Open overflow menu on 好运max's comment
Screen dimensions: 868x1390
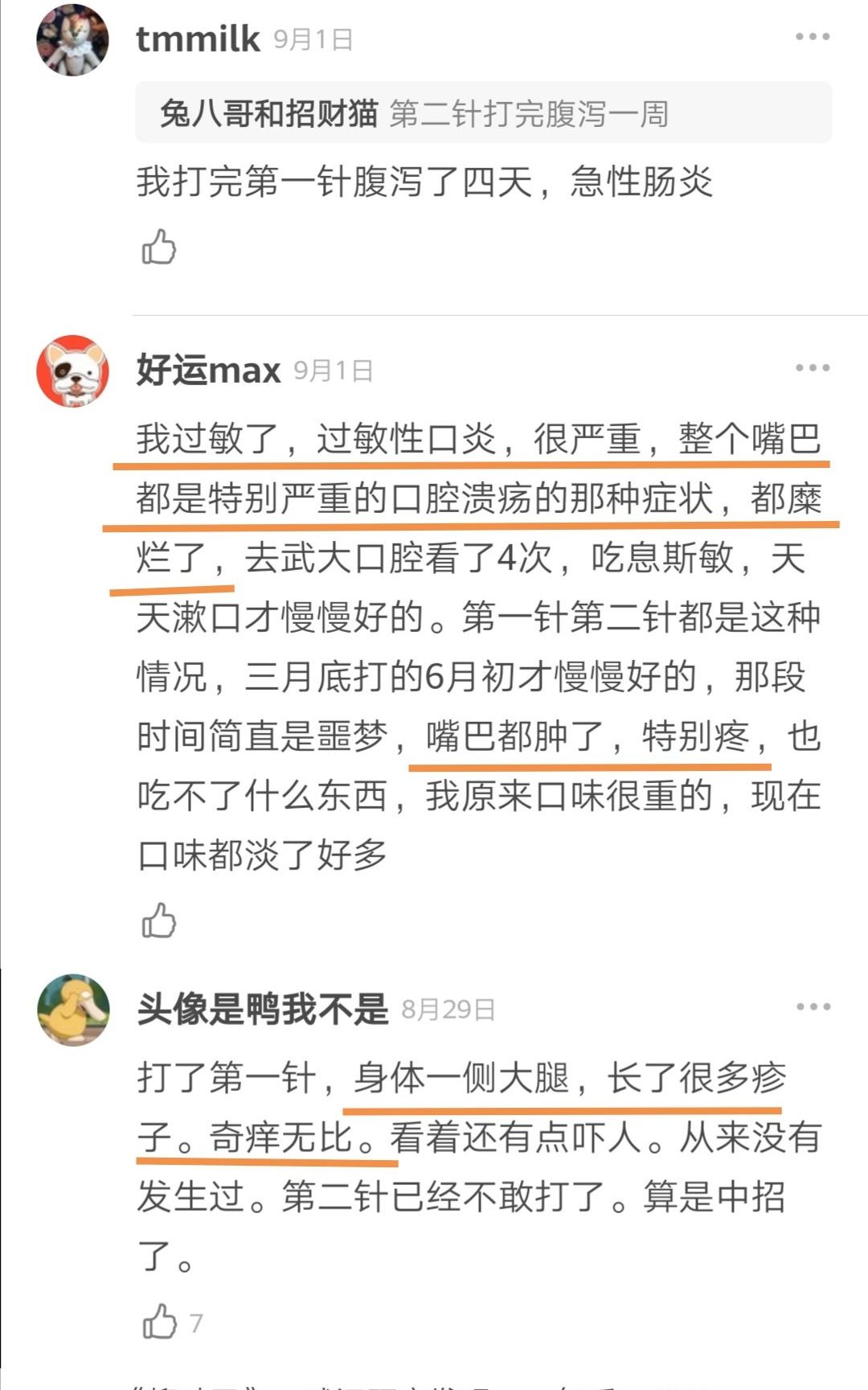(812, 368)
